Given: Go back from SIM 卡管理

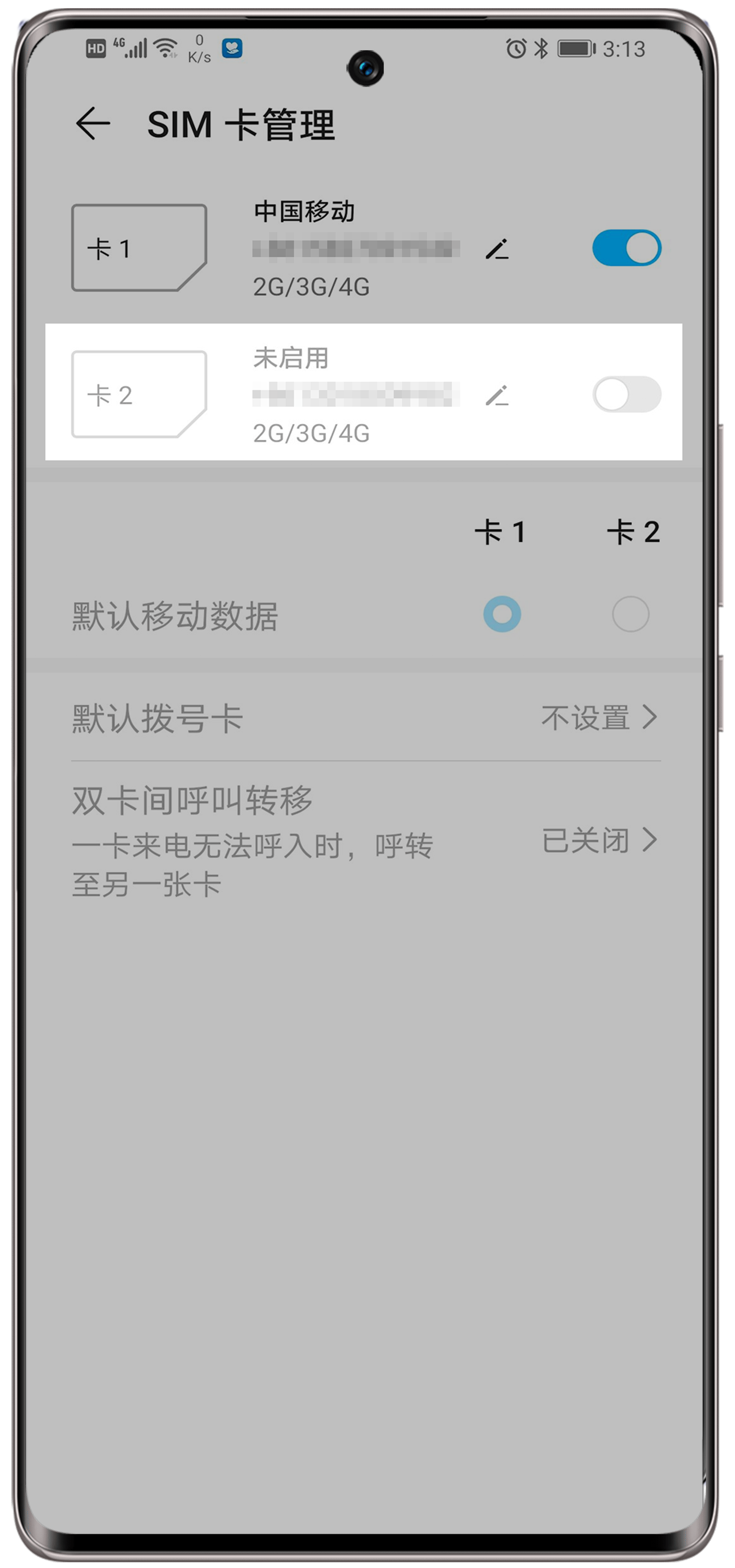Looking at the screenshot, I should [92, 124].
